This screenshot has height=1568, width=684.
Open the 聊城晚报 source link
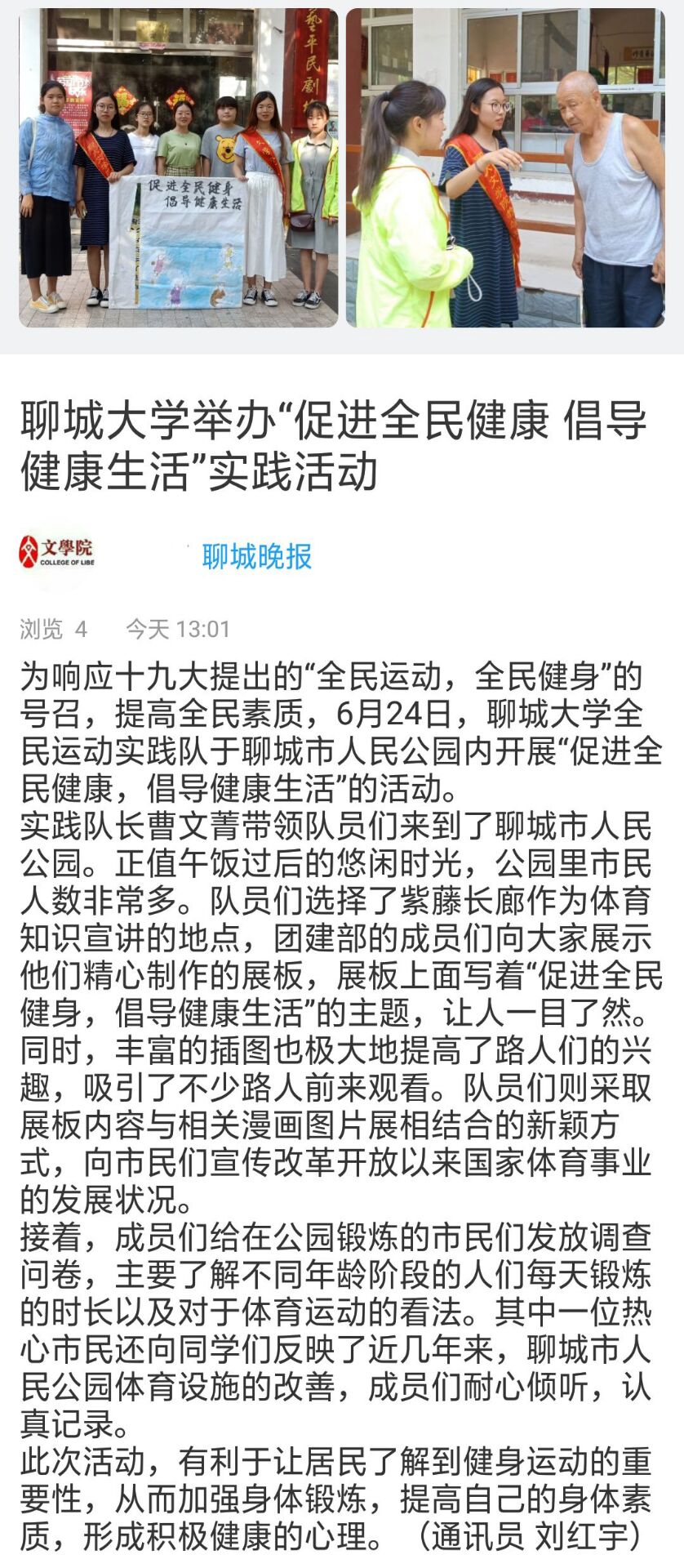(x=257, y=557)
